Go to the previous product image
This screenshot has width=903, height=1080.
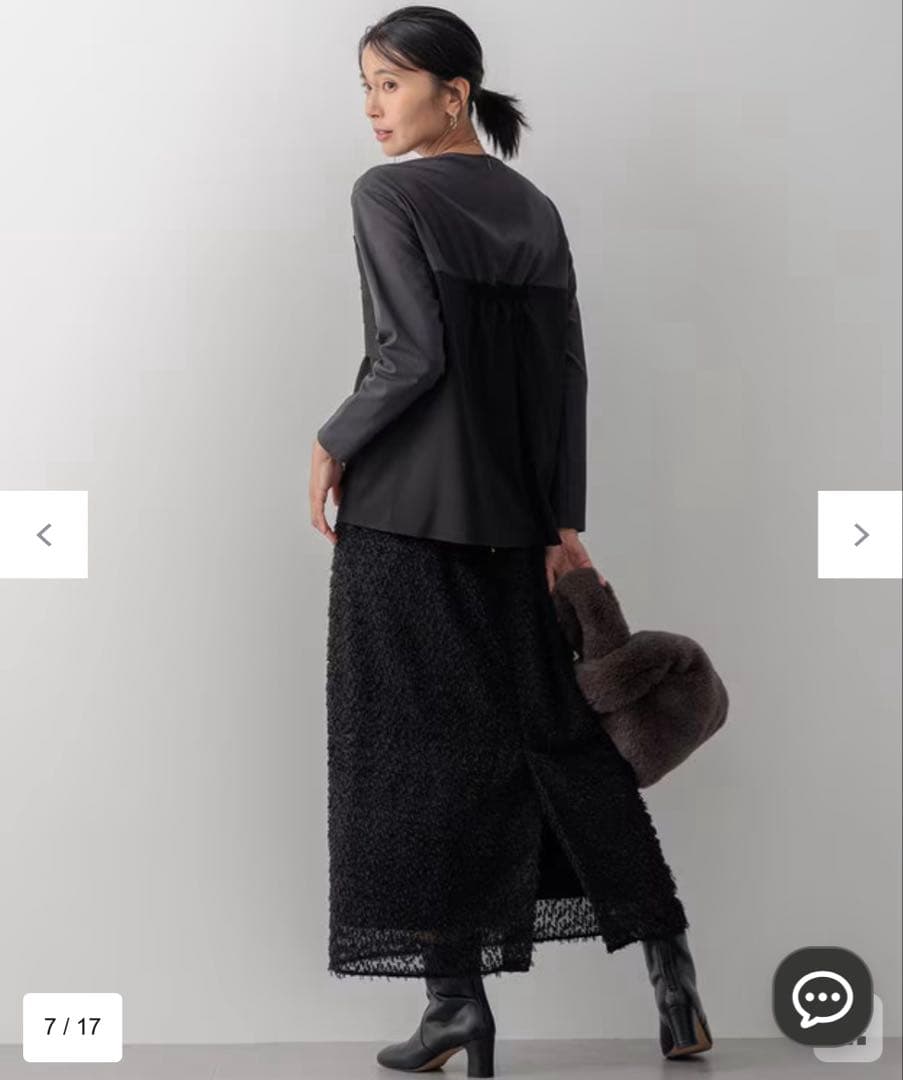(44, 535)
